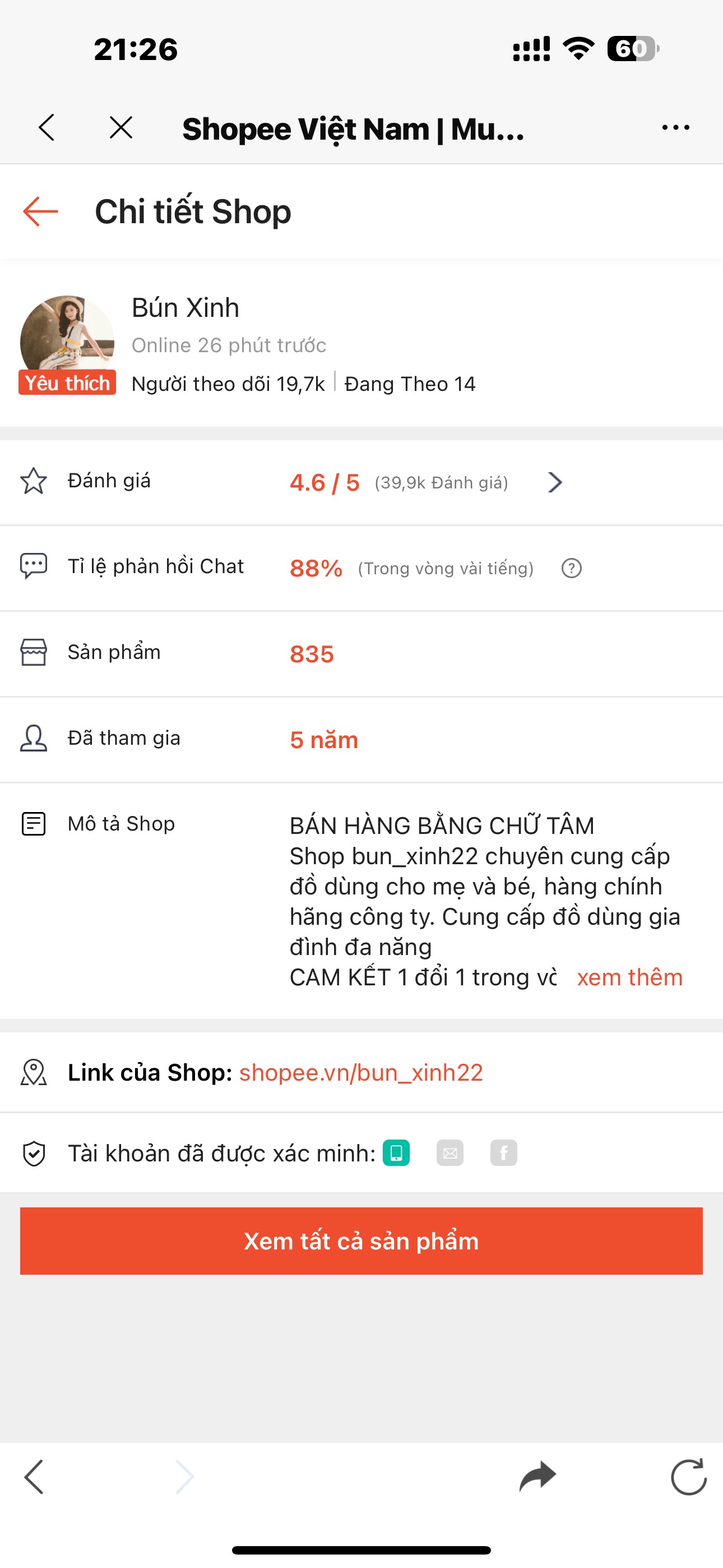Viewport: 723px width, 1568px height.
Task: Tap Xem tất cả sản phẩm button
Action: coord(361,1241)
